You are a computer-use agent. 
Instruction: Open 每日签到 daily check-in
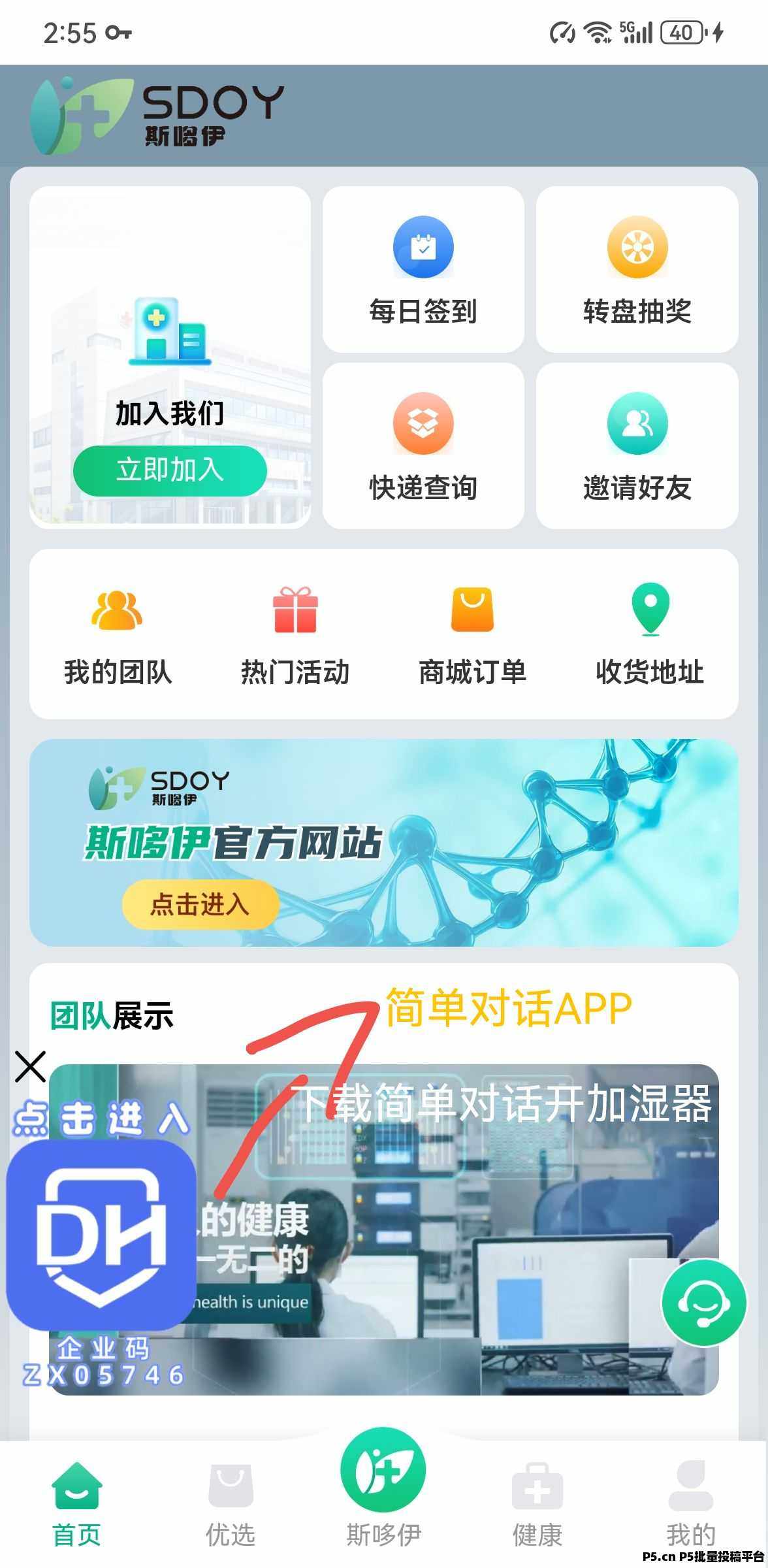[423, 270]
